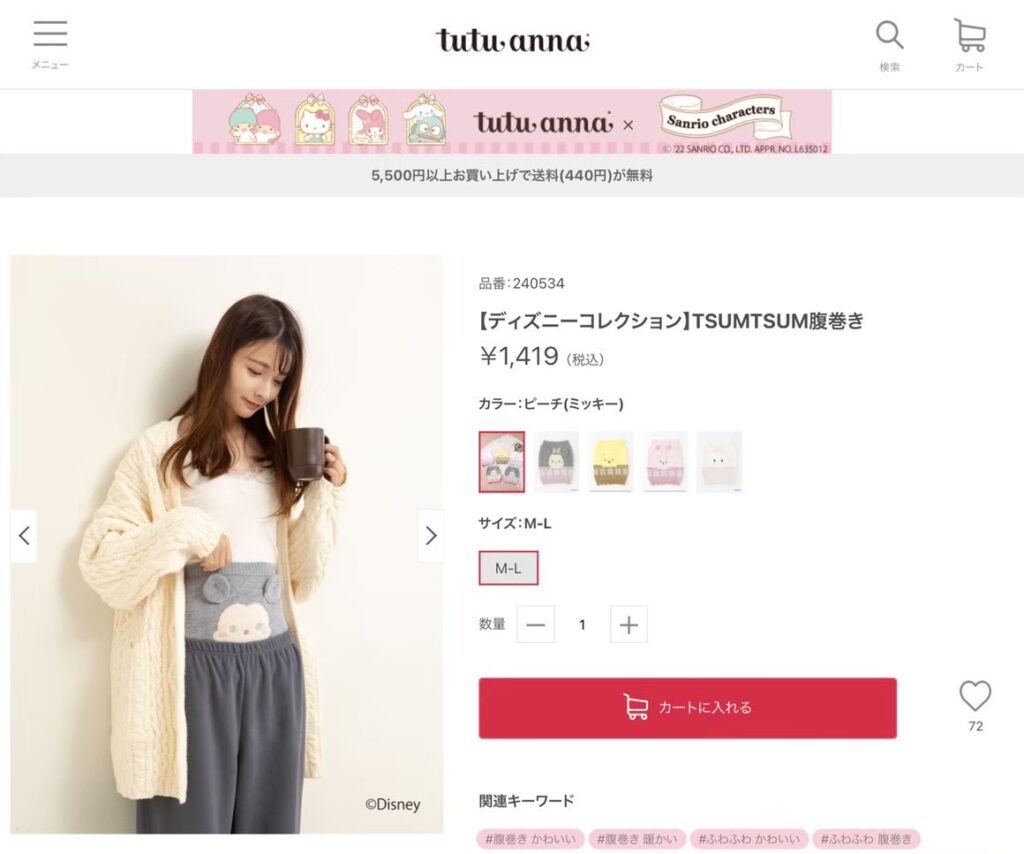The height and width of the screenshot is (854, 1024).
Task: Open the #ふわふわ かわいい keyword tag
Action: click(747, 839)
